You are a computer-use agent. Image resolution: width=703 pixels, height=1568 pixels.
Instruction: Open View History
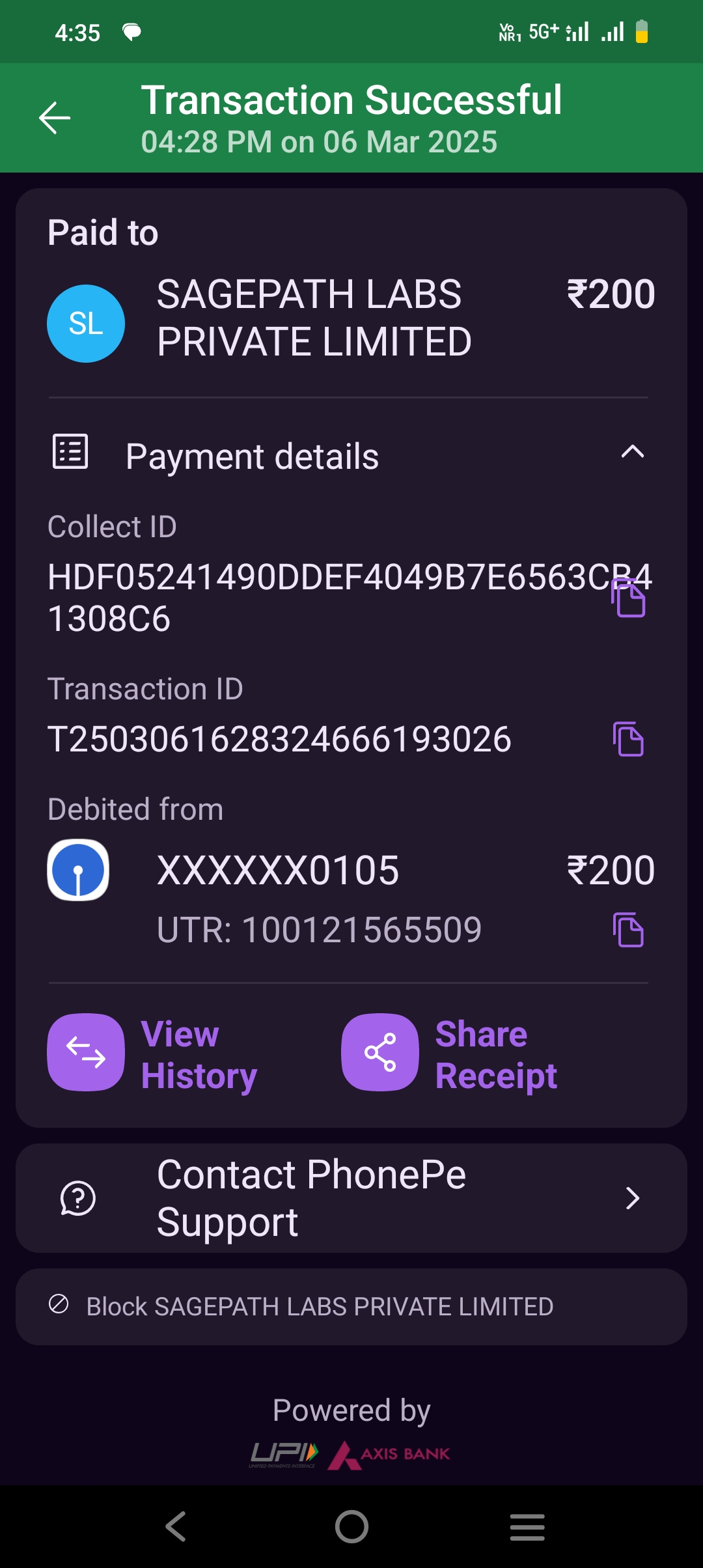[x=154, y=1053]
